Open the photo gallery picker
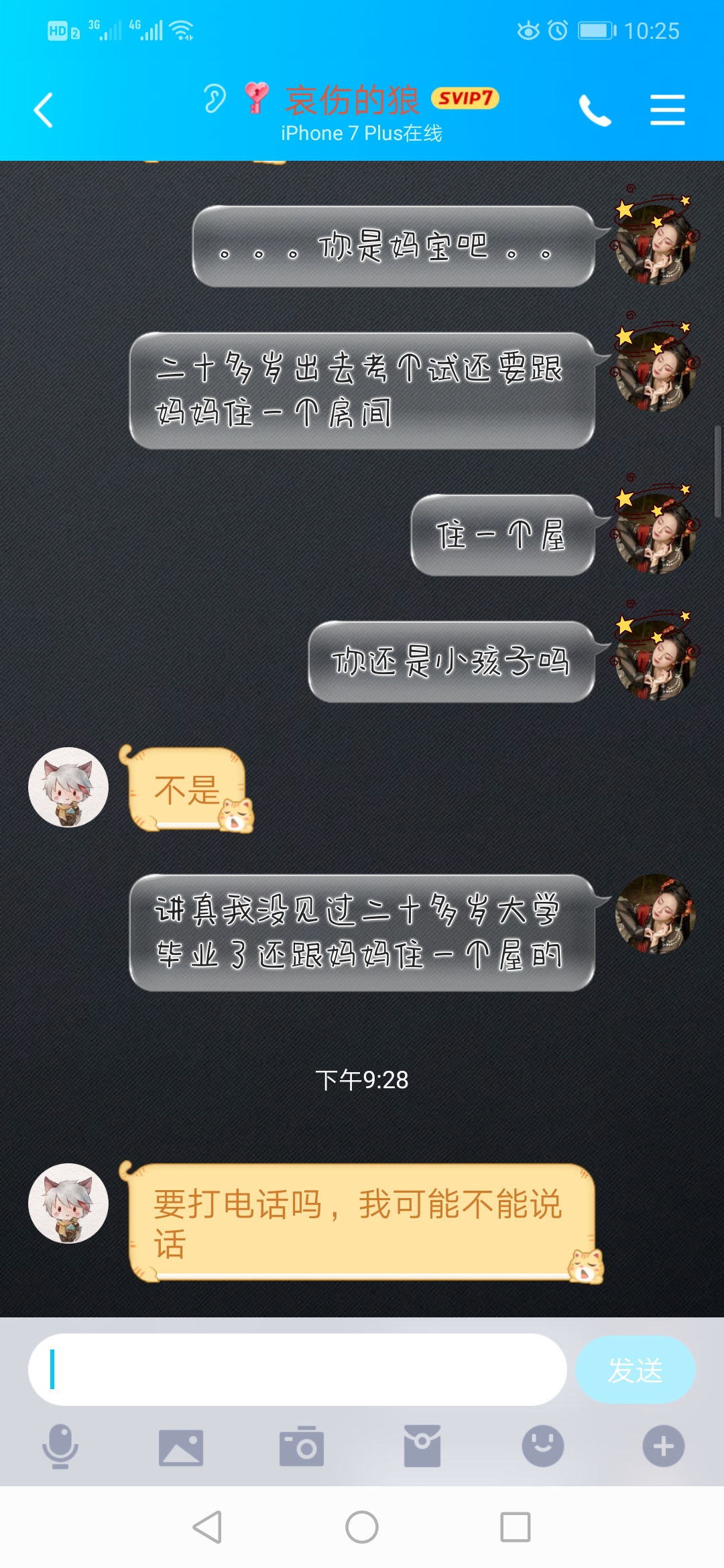The height and width of the screenshot is (1568, 724). (x=181, y=1447)
